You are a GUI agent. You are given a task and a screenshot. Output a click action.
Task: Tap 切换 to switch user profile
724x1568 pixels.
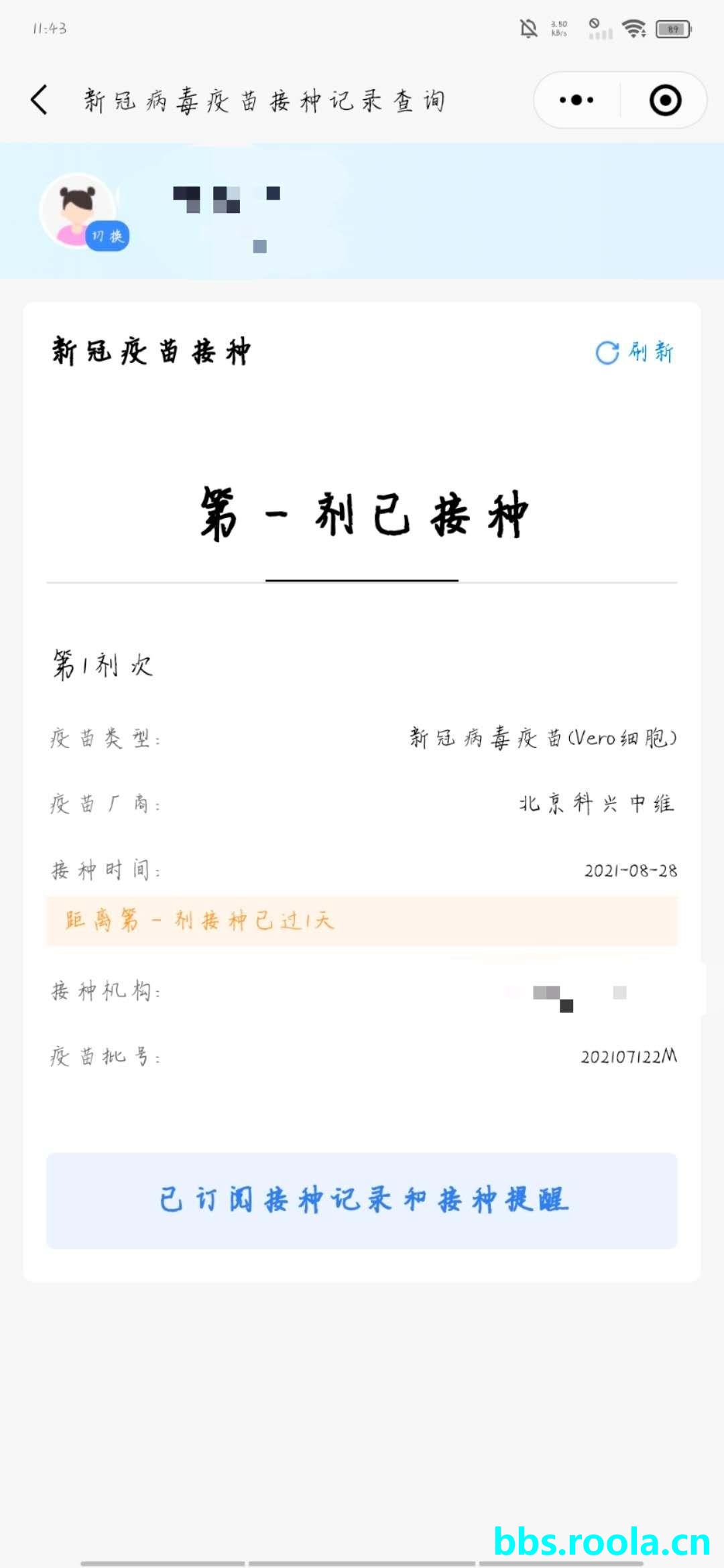pyautogui.click(x=107, y=236)
